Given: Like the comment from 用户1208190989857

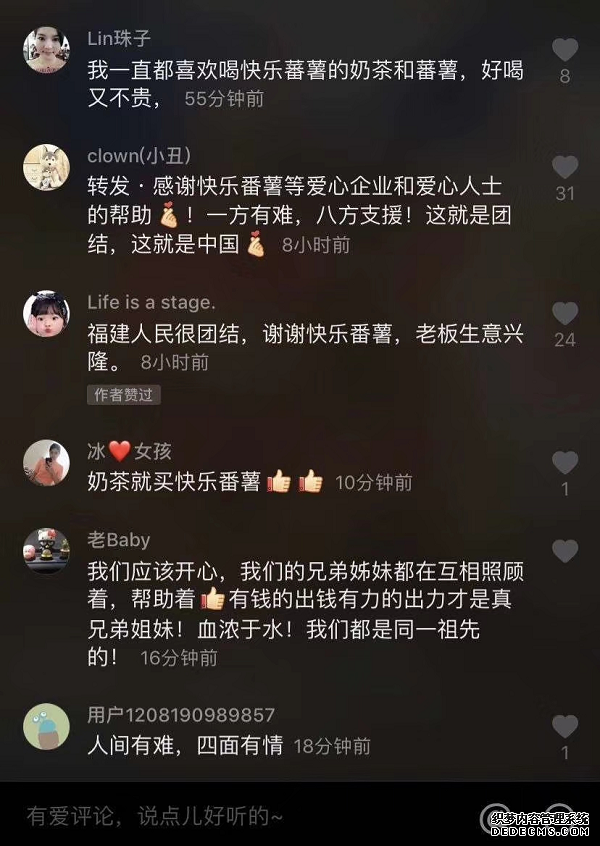Looking at the screenshot, I should (565, 726).
